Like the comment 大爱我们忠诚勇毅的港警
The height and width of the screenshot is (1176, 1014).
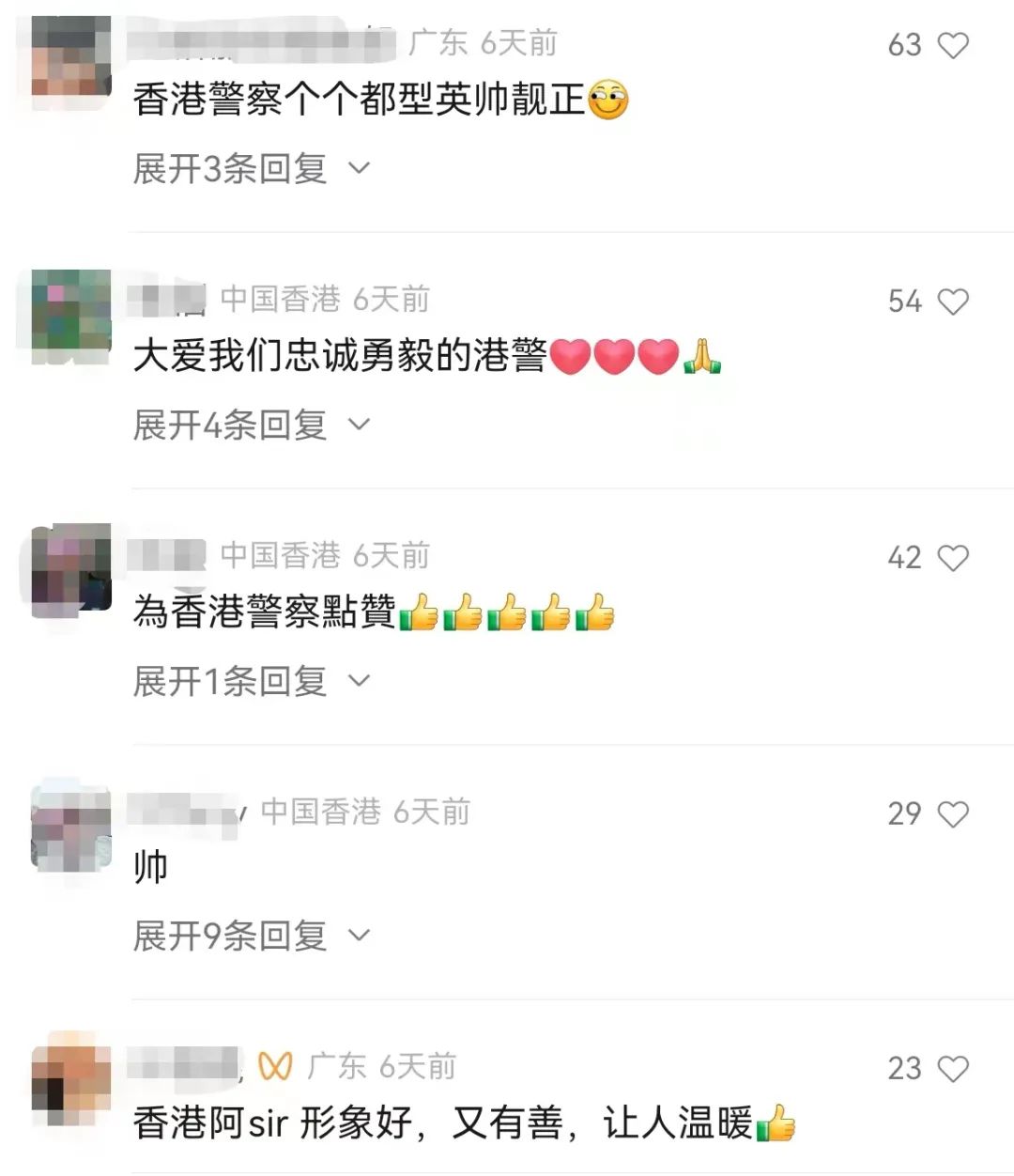[953, 302]
